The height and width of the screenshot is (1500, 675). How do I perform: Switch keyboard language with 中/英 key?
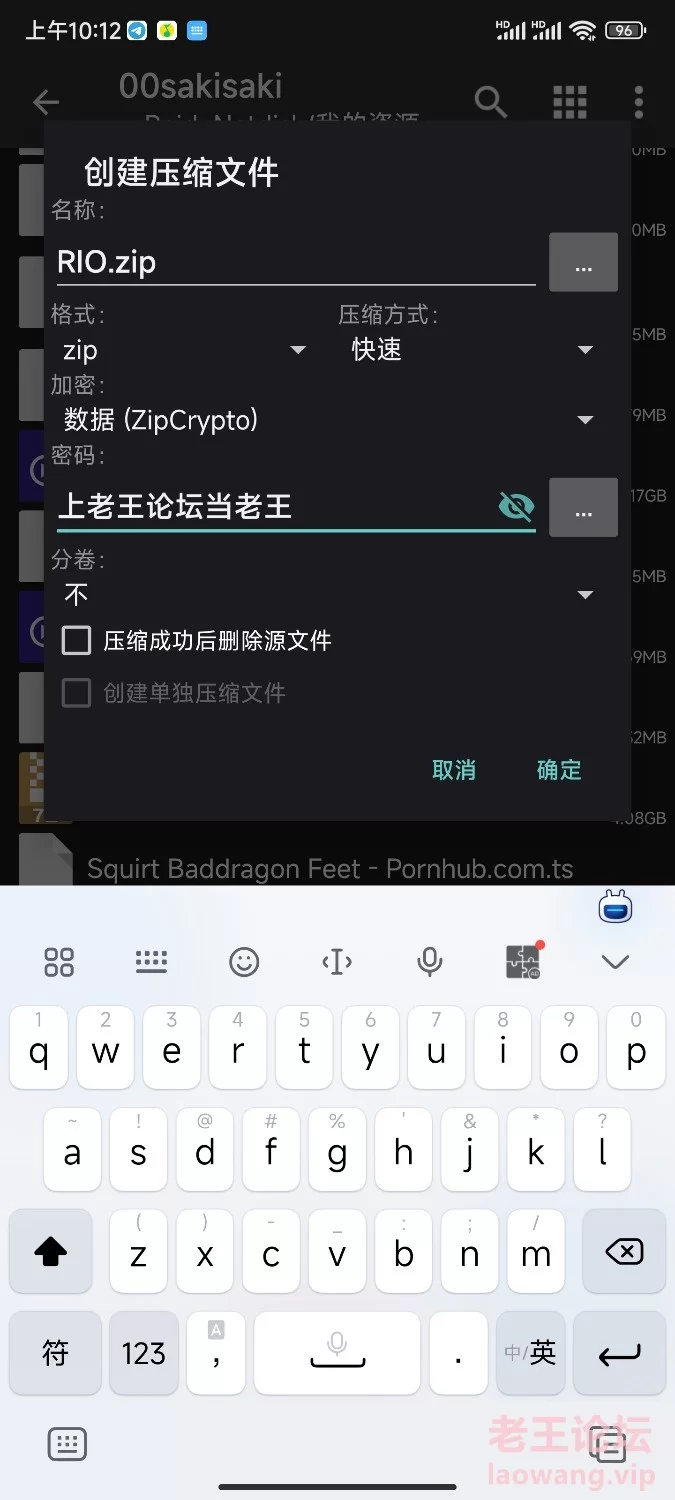coord(531,1353)
